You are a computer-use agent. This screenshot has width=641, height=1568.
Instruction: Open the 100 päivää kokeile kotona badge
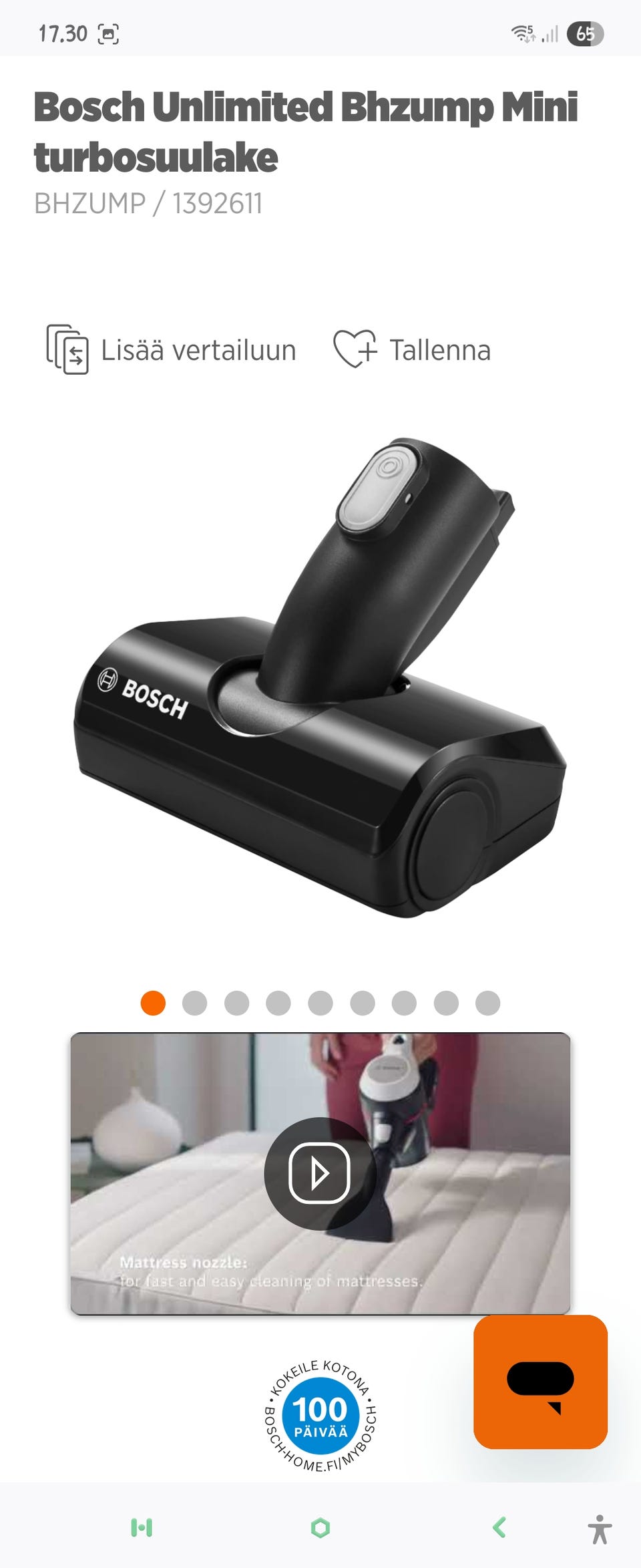320,1415
